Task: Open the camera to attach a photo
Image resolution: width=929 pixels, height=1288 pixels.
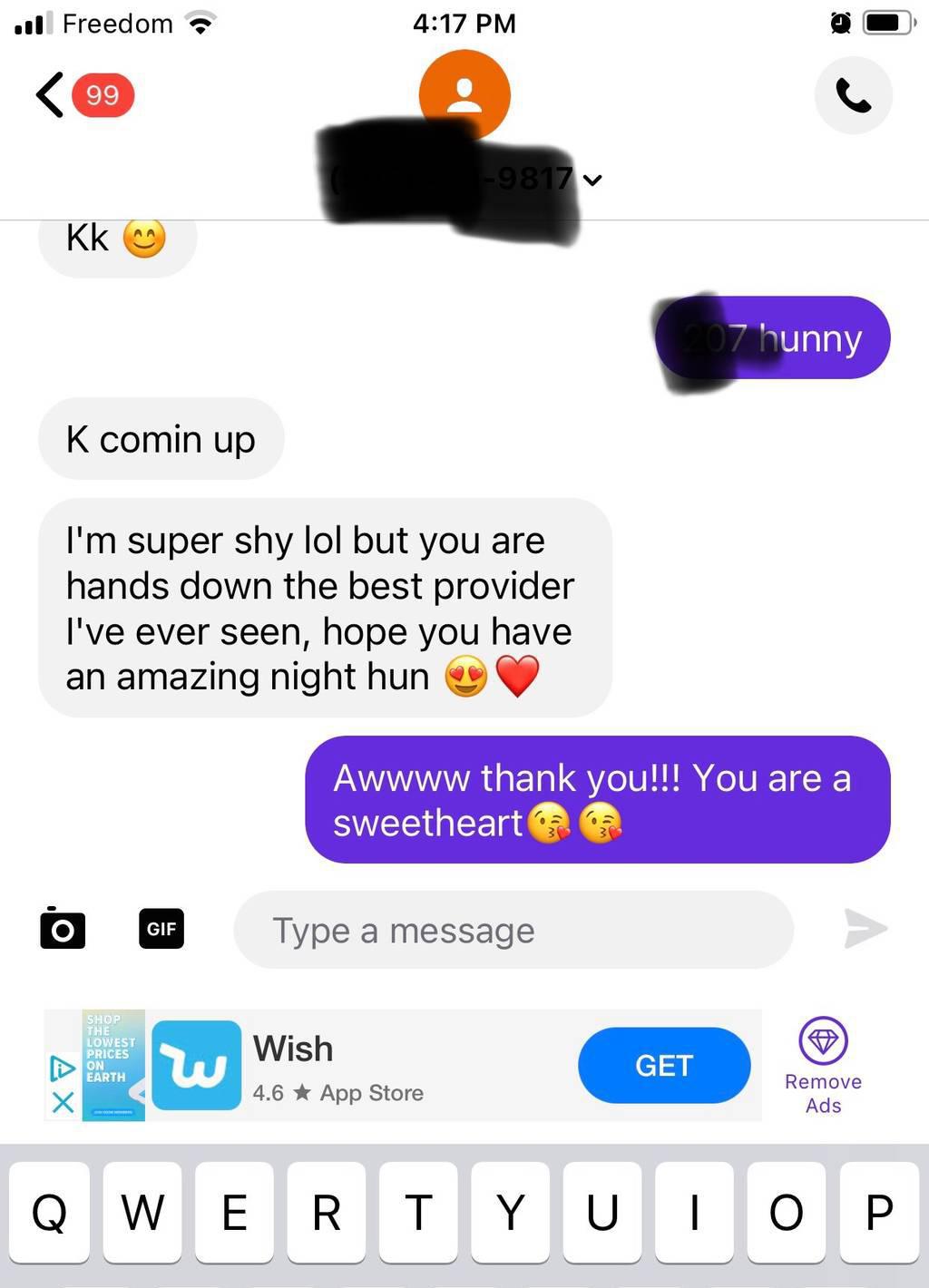Action: point(63,929)
